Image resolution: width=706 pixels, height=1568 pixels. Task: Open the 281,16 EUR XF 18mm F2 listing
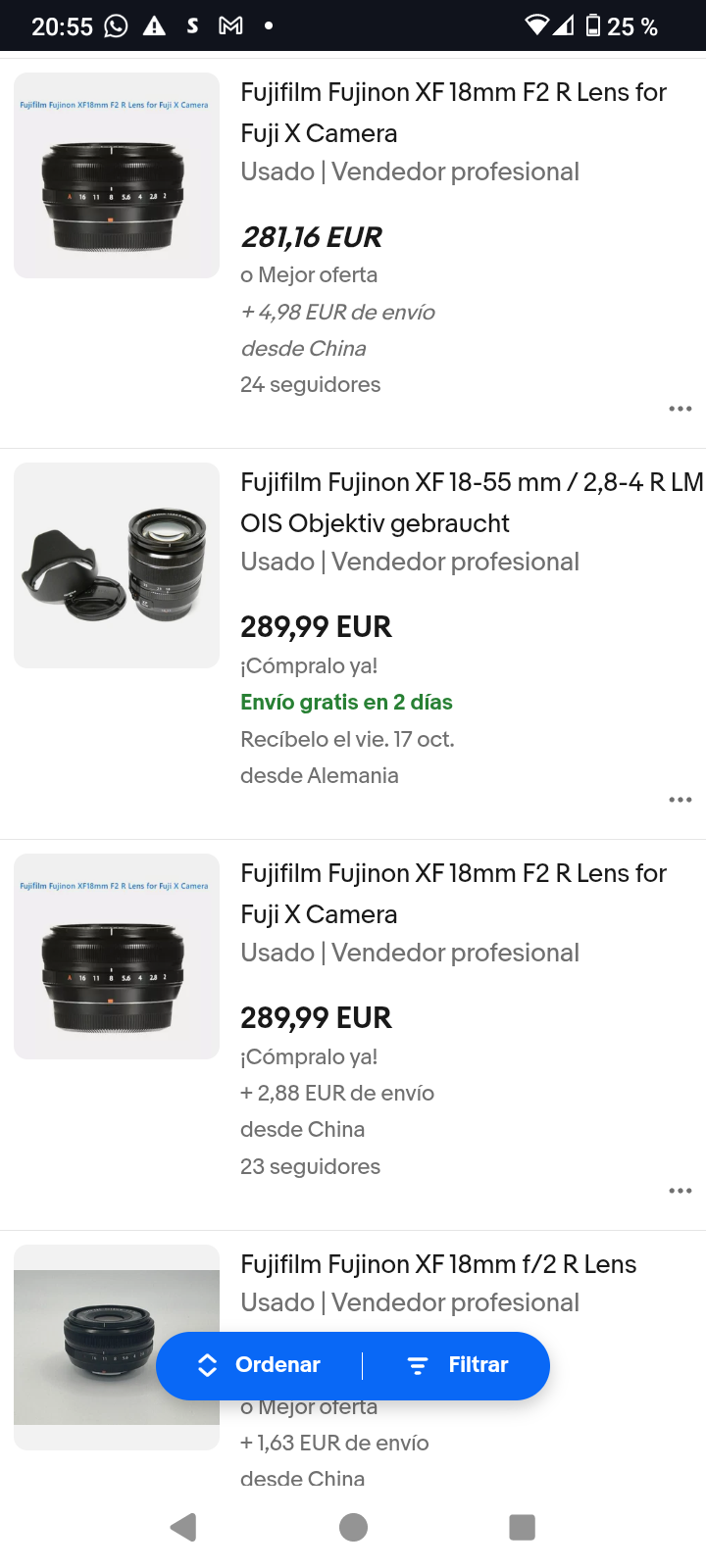453,112
